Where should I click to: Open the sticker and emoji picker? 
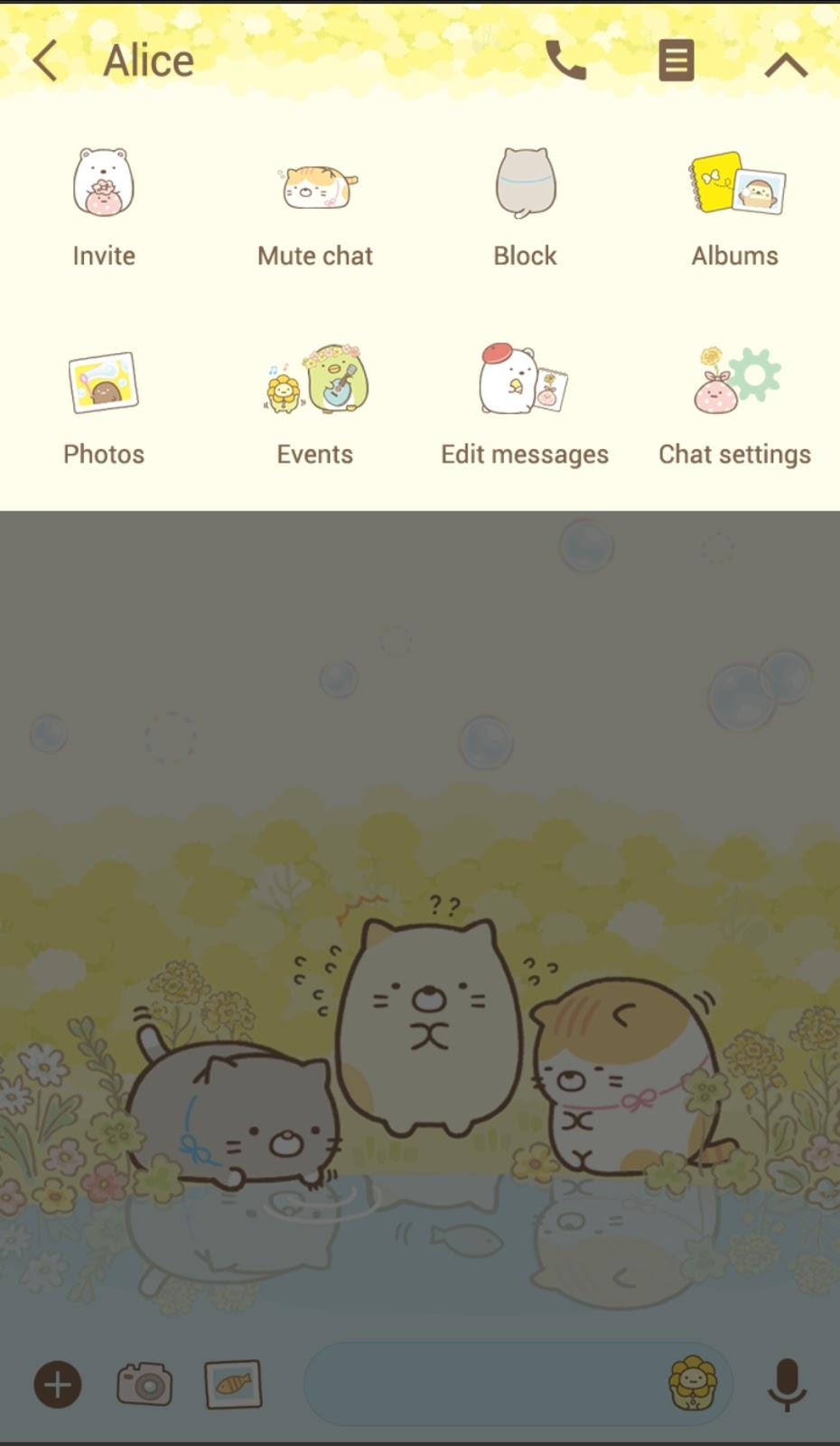pos(693,1383)
